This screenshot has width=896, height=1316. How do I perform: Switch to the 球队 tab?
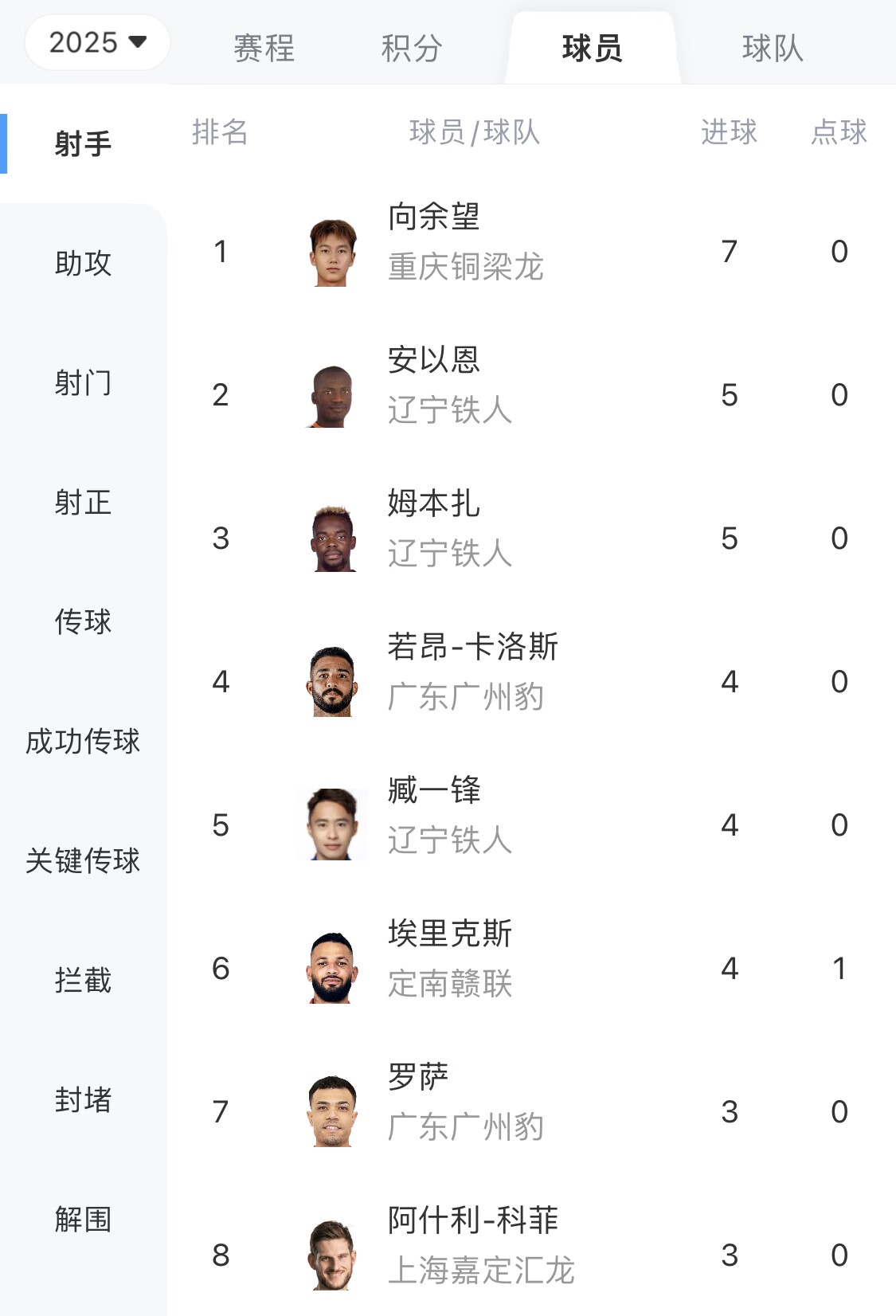[772, 49]
